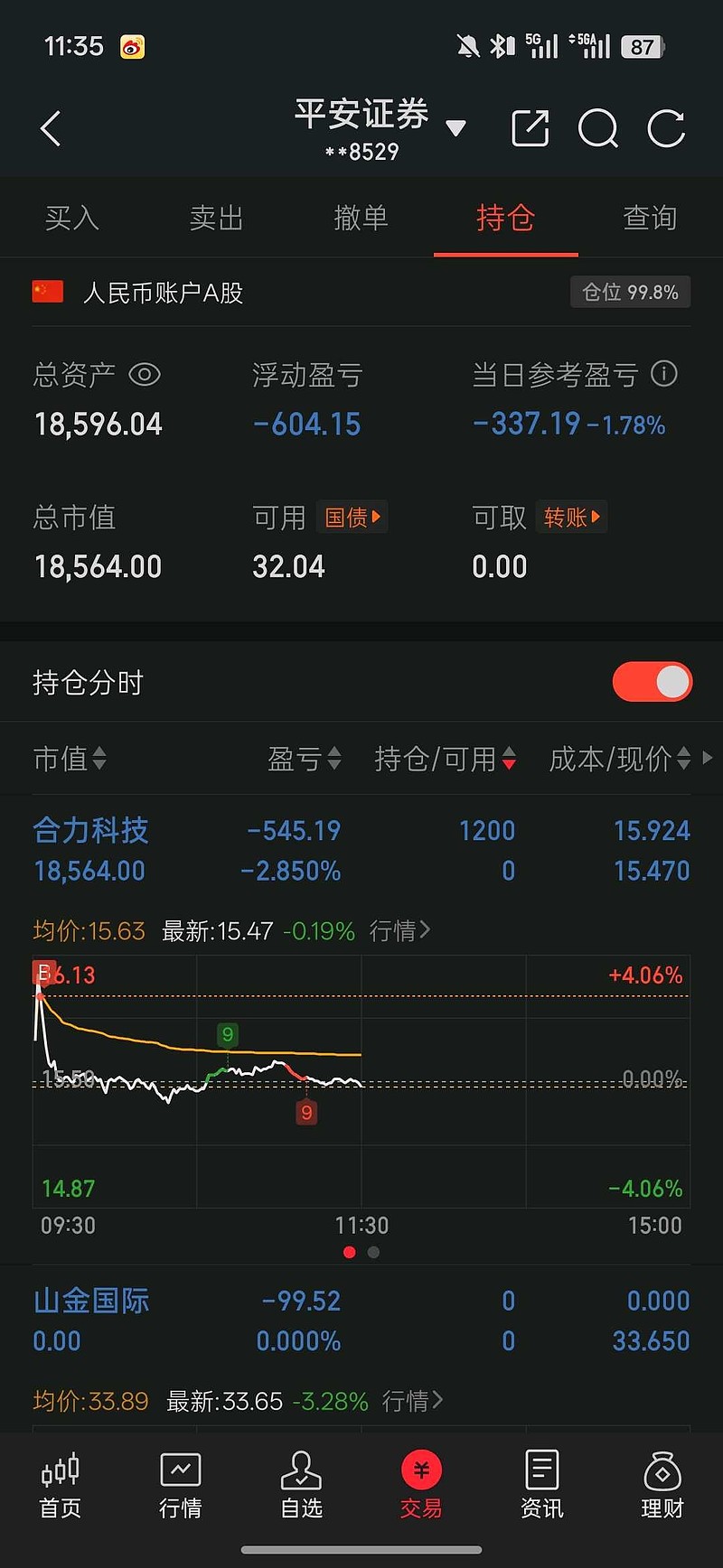The height and width of the screenshot is (1568, 723).
Task: Open the 理财 bottom tab
Action: (662, 1485)
